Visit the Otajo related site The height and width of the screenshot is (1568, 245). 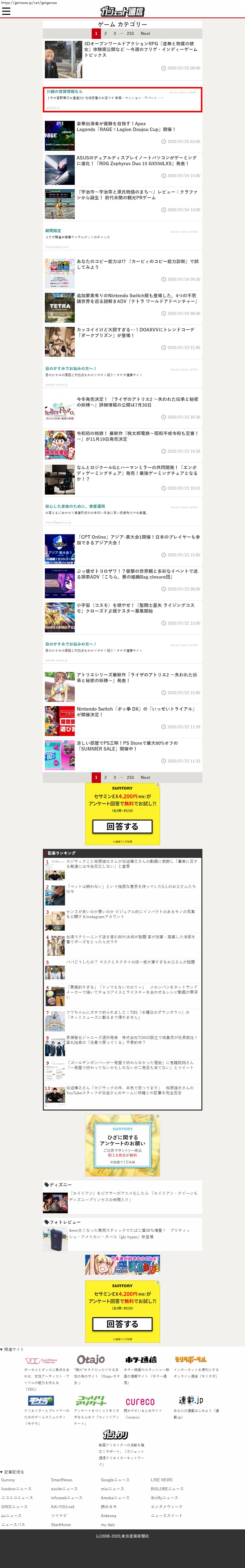point(91,1359)
